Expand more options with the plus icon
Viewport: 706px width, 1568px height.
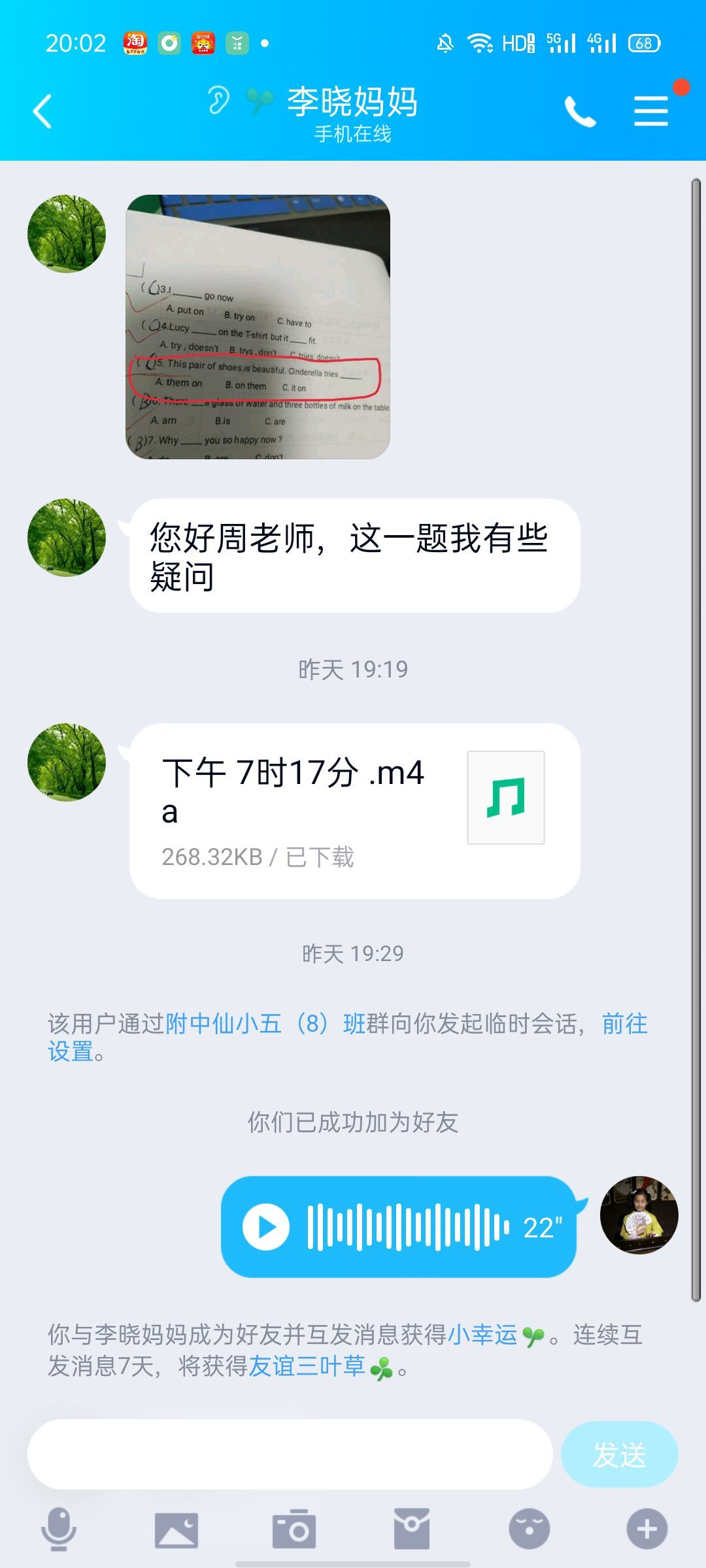(647, 1529)
